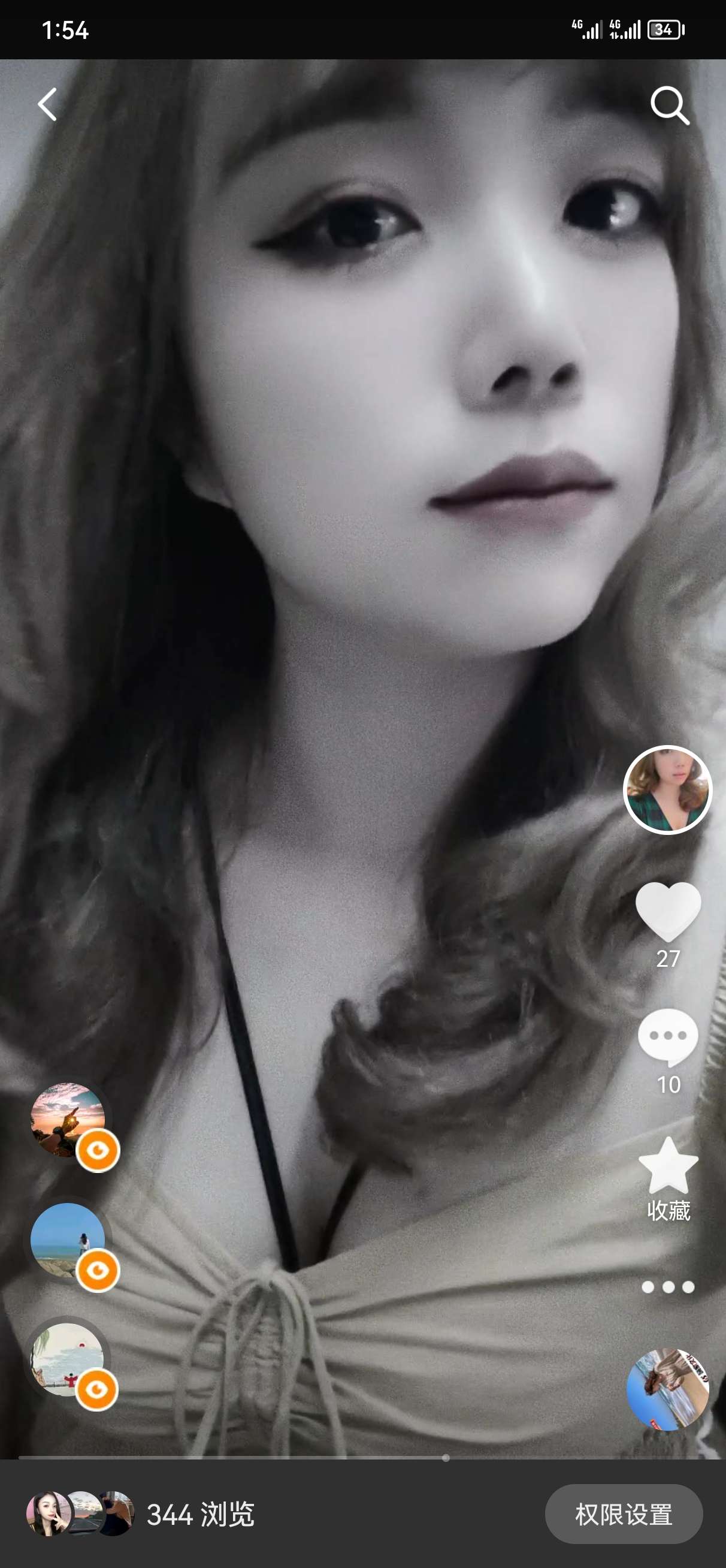Tap the rotating music disc thumbnail
The width and height of the screenshot is (726, 1568).
tap(667, 1389)
